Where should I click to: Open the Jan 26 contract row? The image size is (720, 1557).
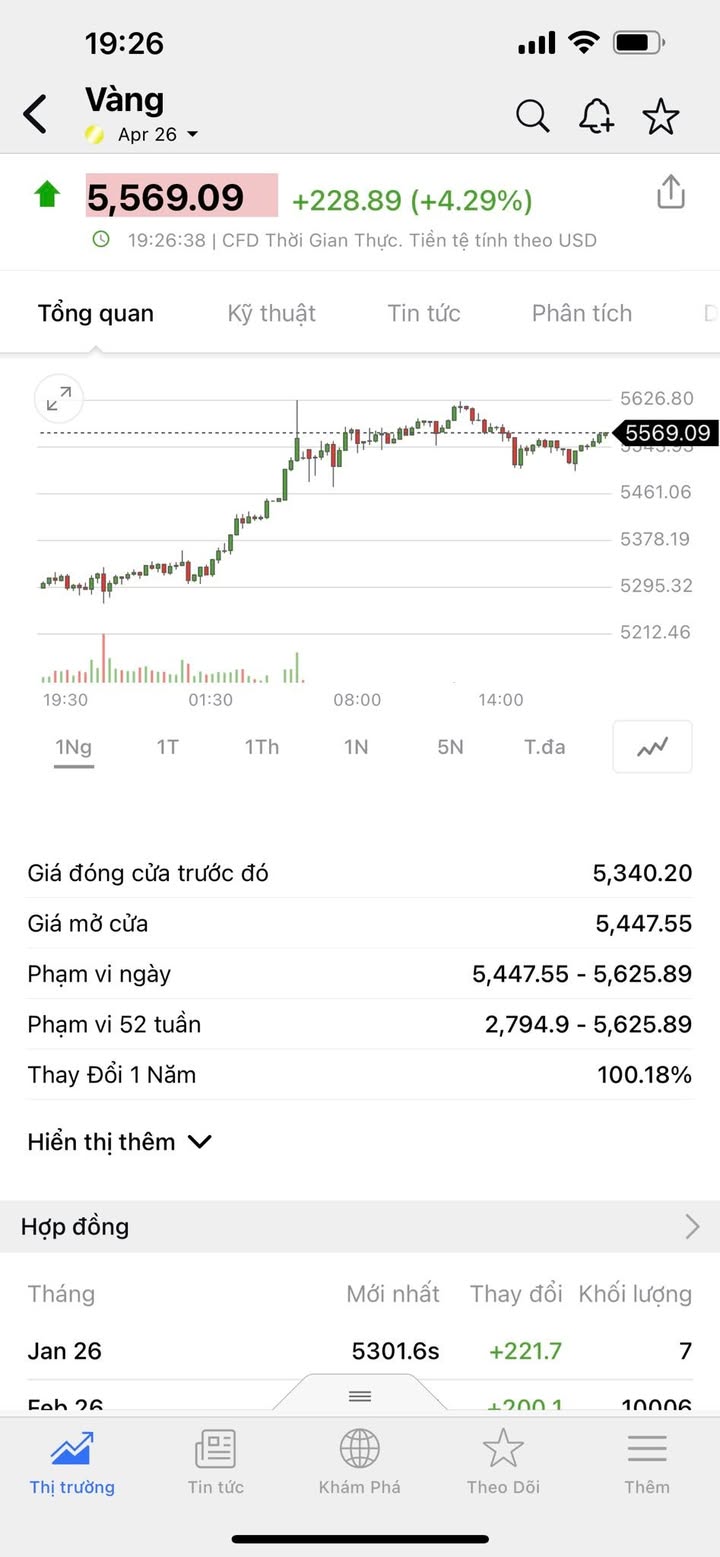click(x=360, y=1351)
